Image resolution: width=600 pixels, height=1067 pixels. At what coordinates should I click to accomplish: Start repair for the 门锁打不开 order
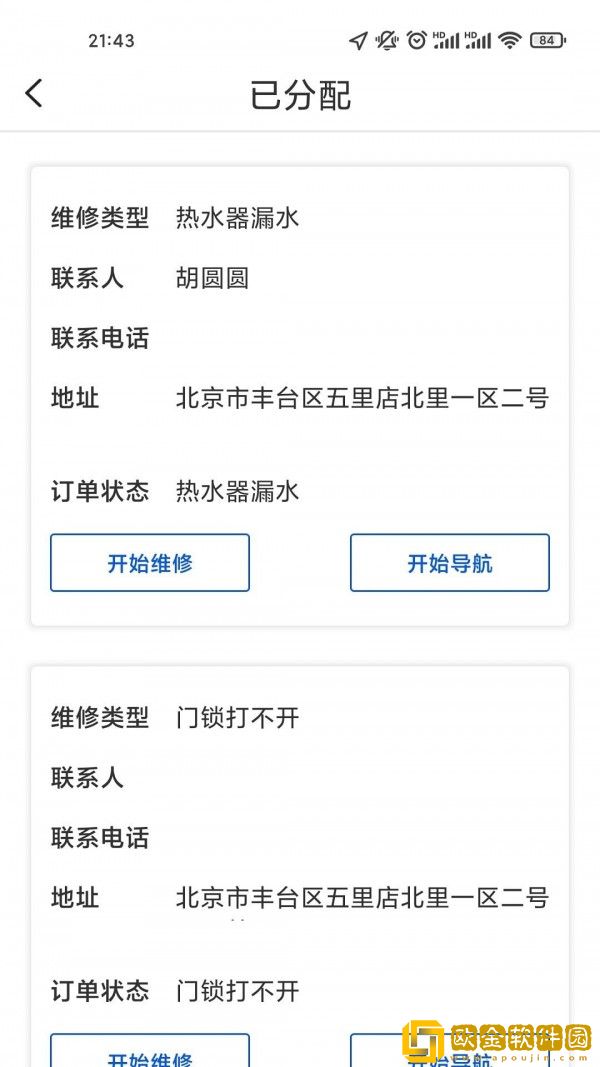click(150, 1053)
